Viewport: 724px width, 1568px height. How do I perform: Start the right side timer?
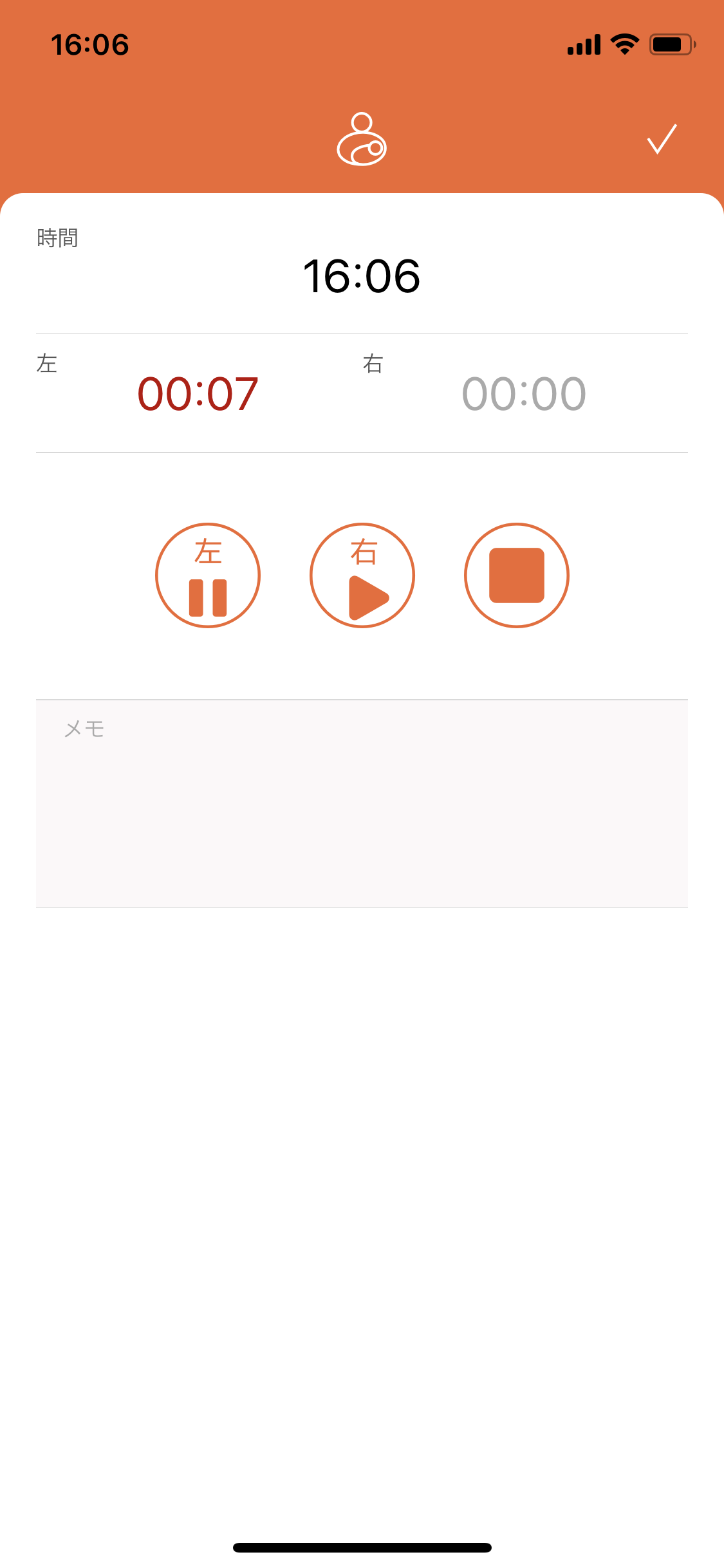coord(362,575)
